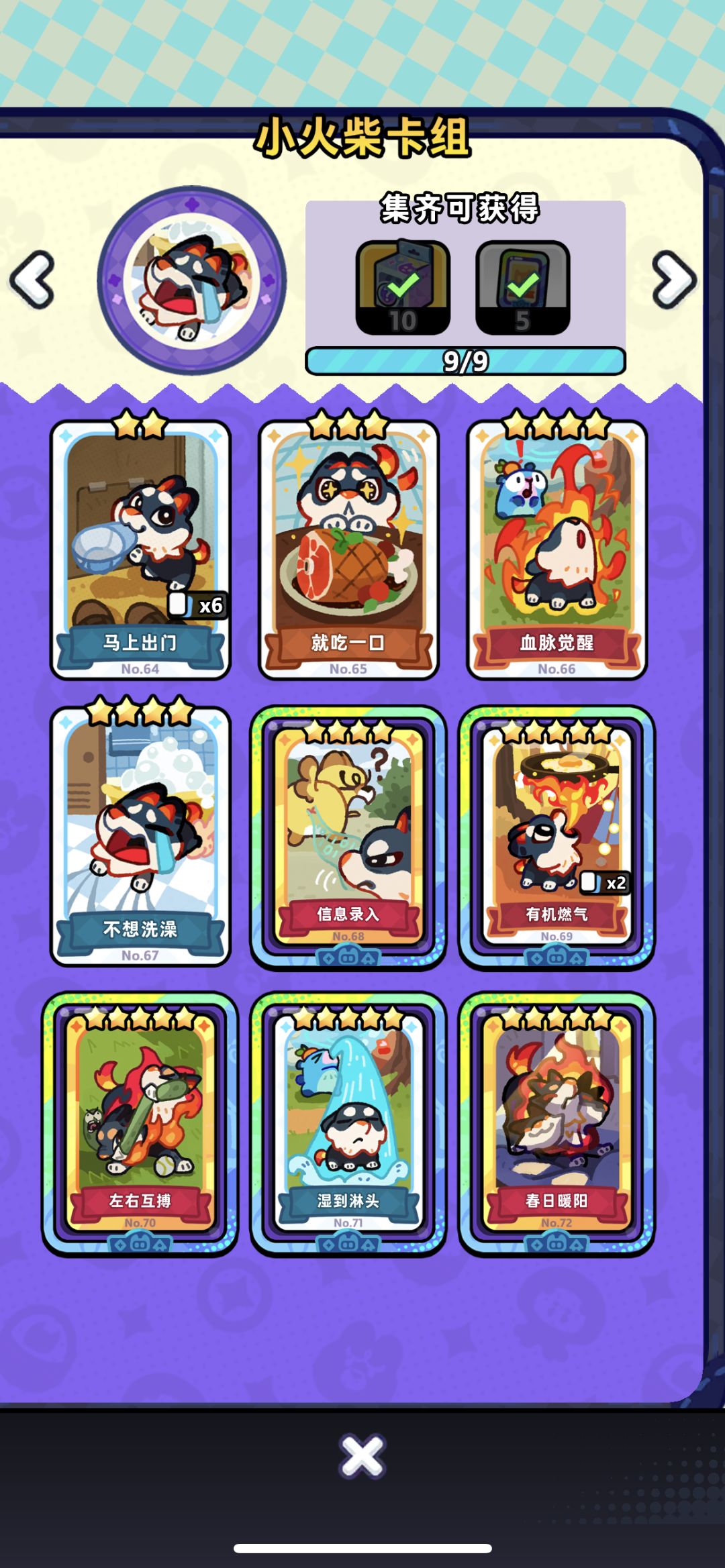This screenshot has height=1568, width=725.
Task: Go to the previous card set
Action: click(x=32, y=280)
